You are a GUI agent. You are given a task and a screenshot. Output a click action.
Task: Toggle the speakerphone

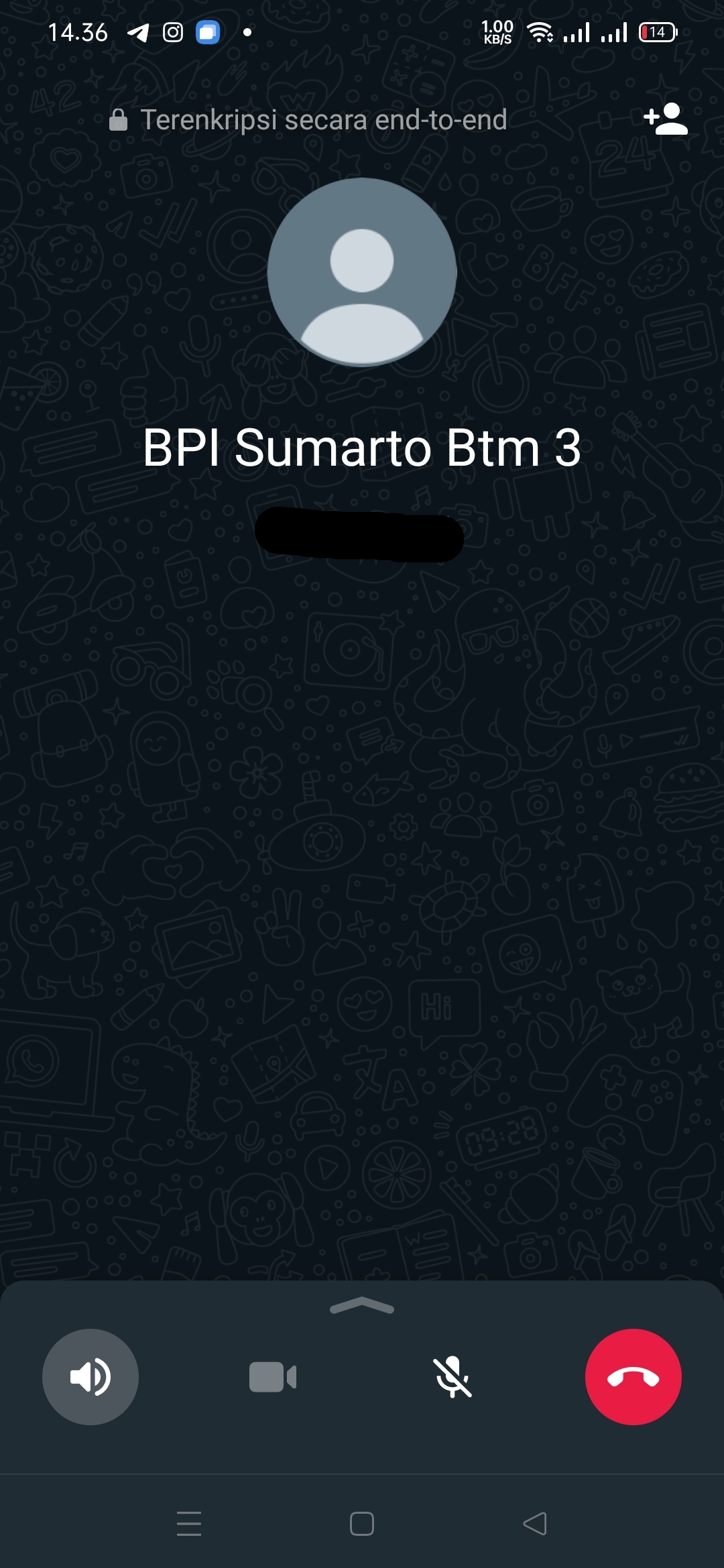coord(90,1376)
